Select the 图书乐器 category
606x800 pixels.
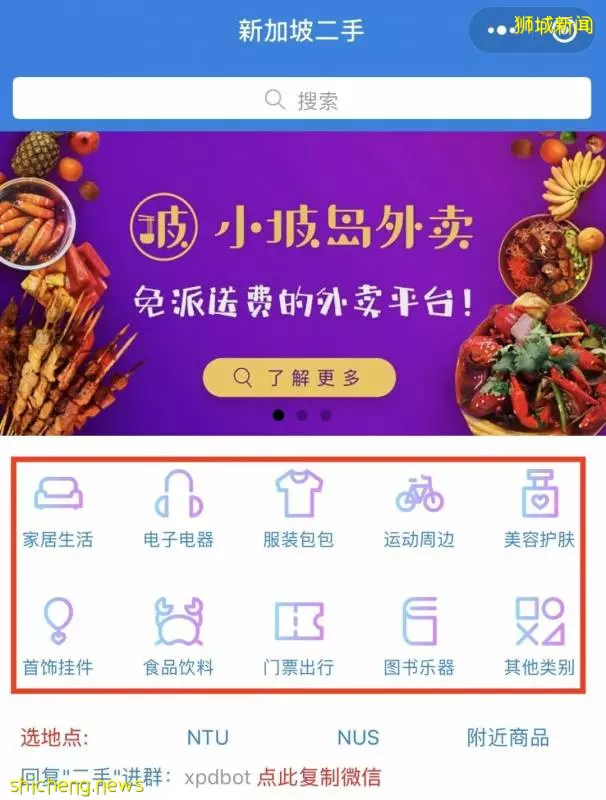point(419,637)
